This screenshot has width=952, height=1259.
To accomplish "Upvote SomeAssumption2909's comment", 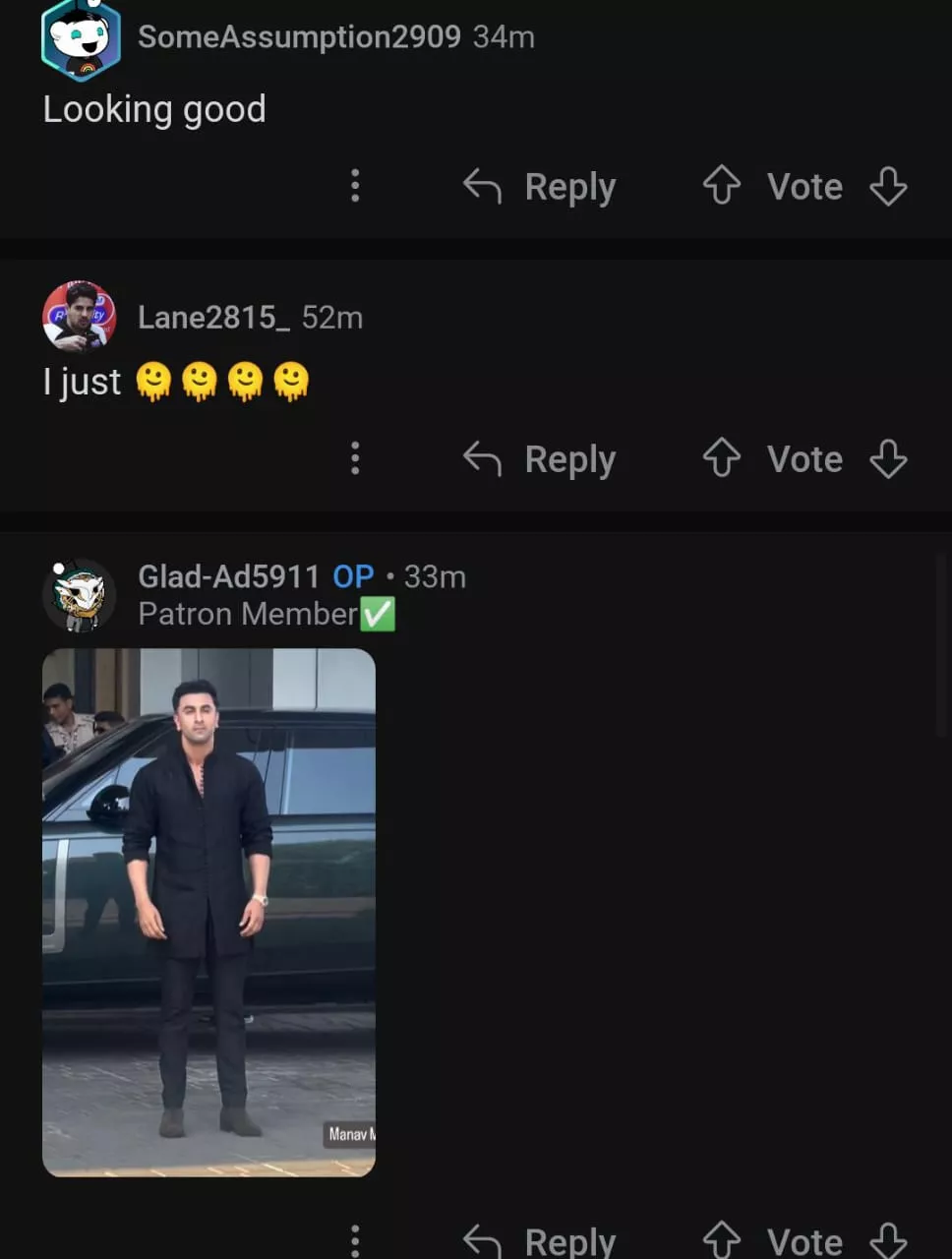I will (x=722, y=186).
